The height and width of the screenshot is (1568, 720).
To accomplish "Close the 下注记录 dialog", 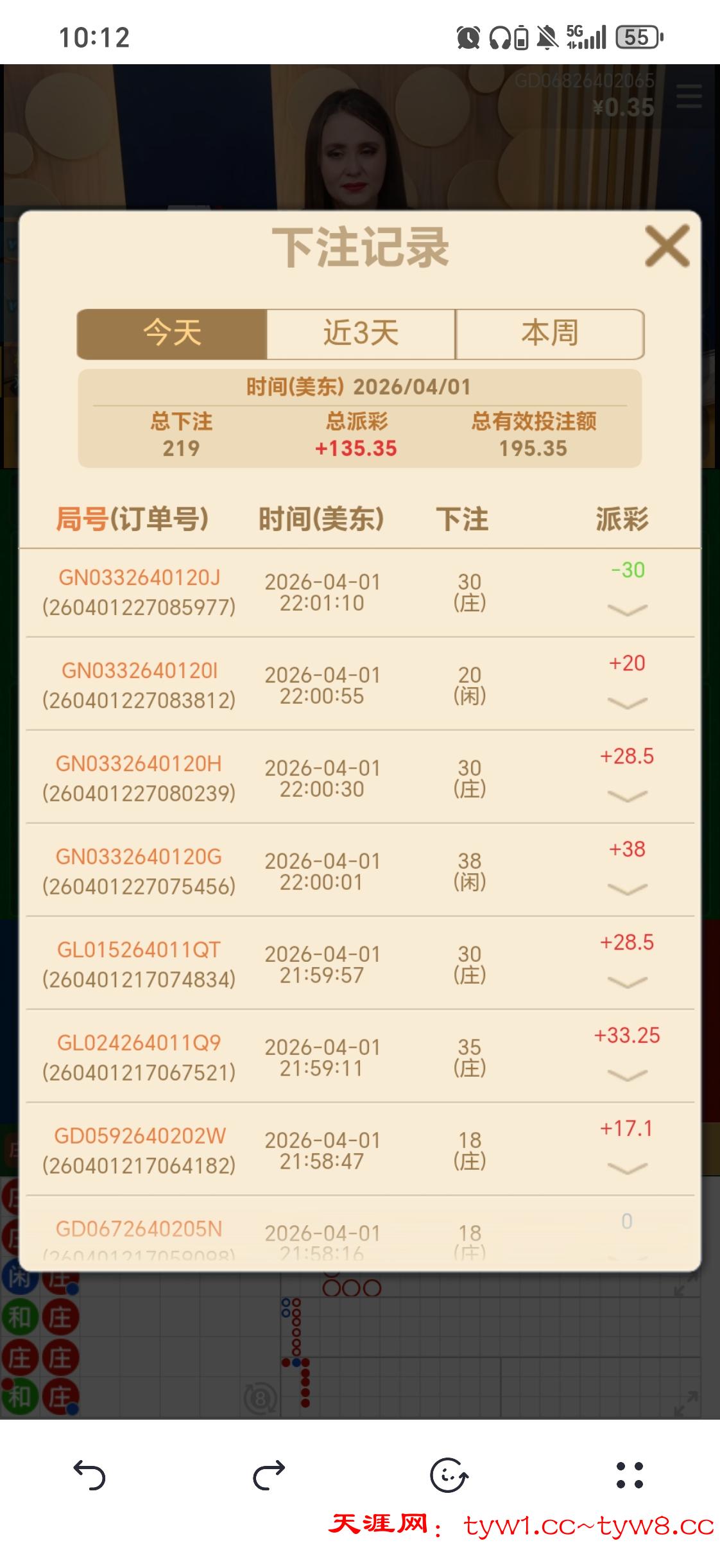I will [x=667, y=246].
